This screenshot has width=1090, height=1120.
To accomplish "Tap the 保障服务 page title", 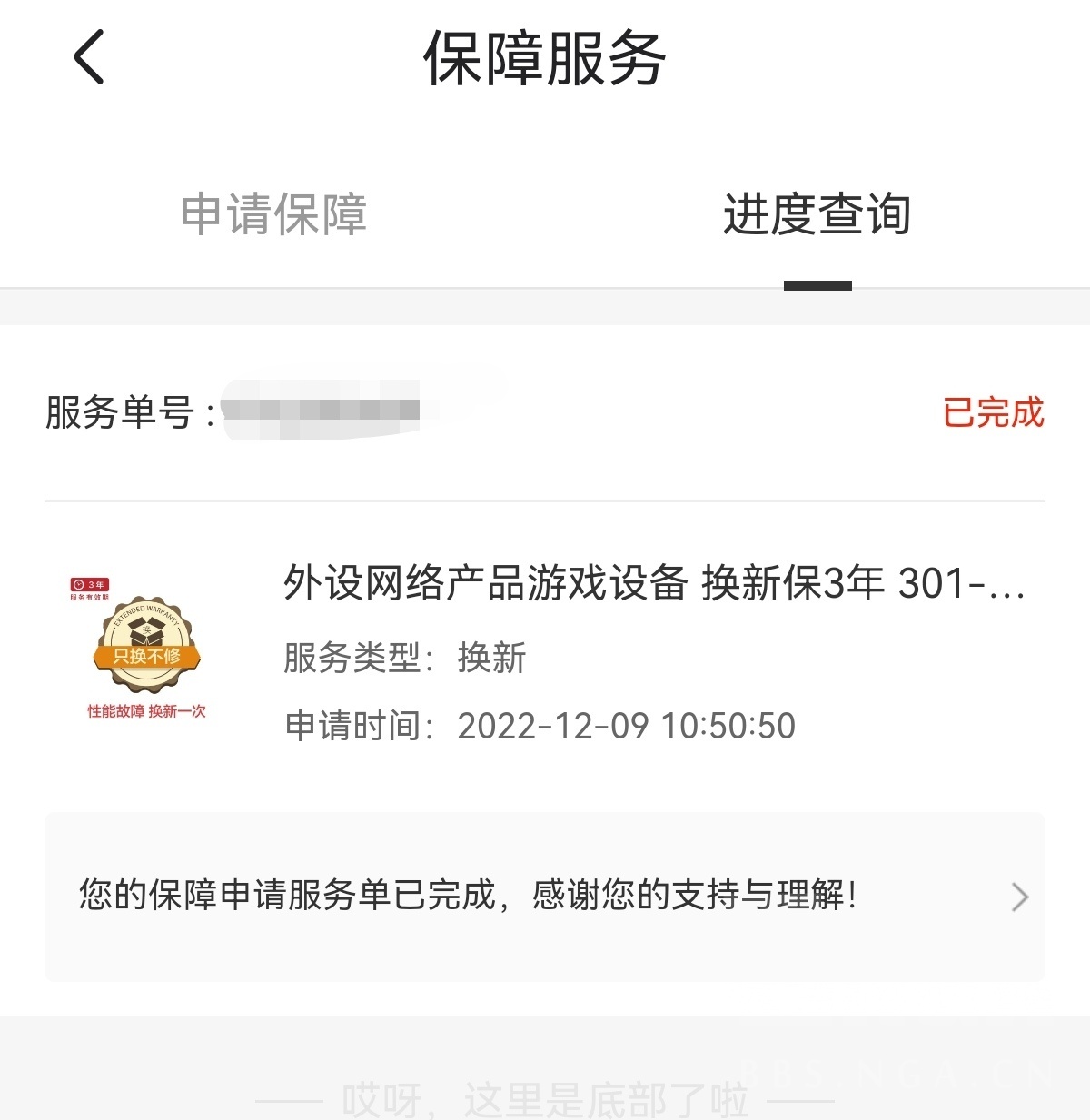I will (545, 56).
